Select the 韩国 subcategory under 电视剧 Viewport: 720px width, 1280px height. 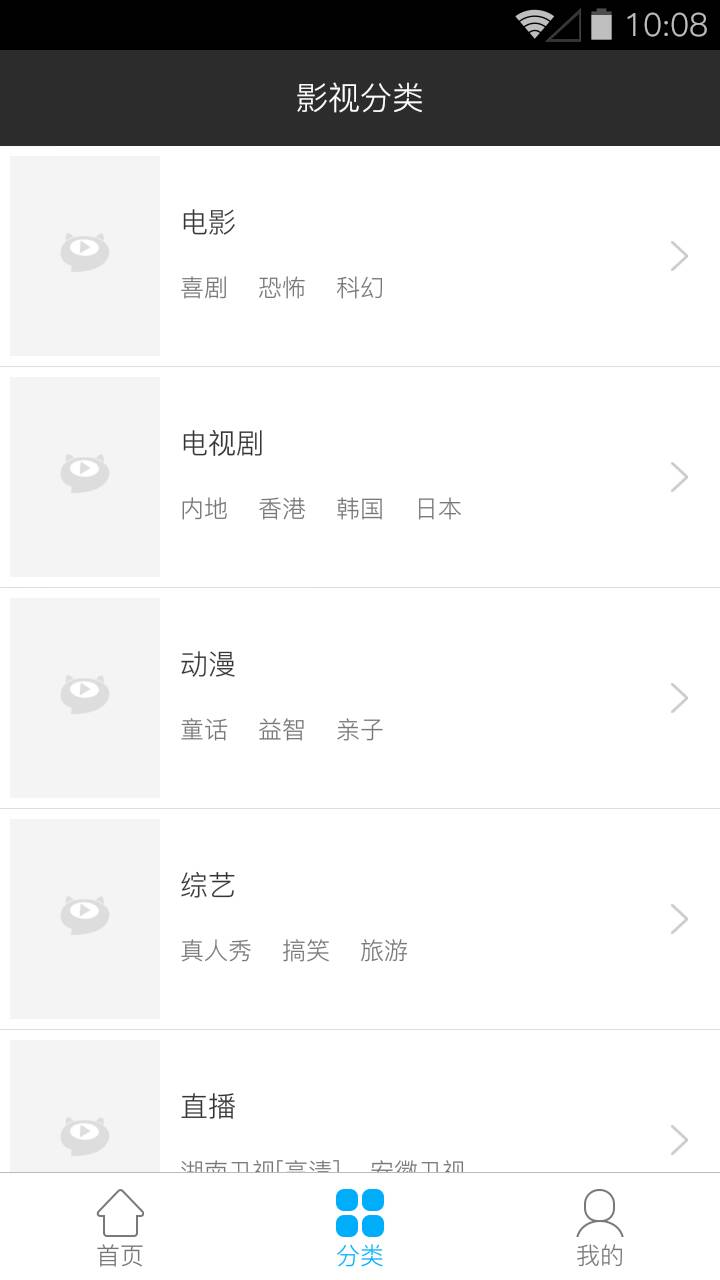(359, 509)
